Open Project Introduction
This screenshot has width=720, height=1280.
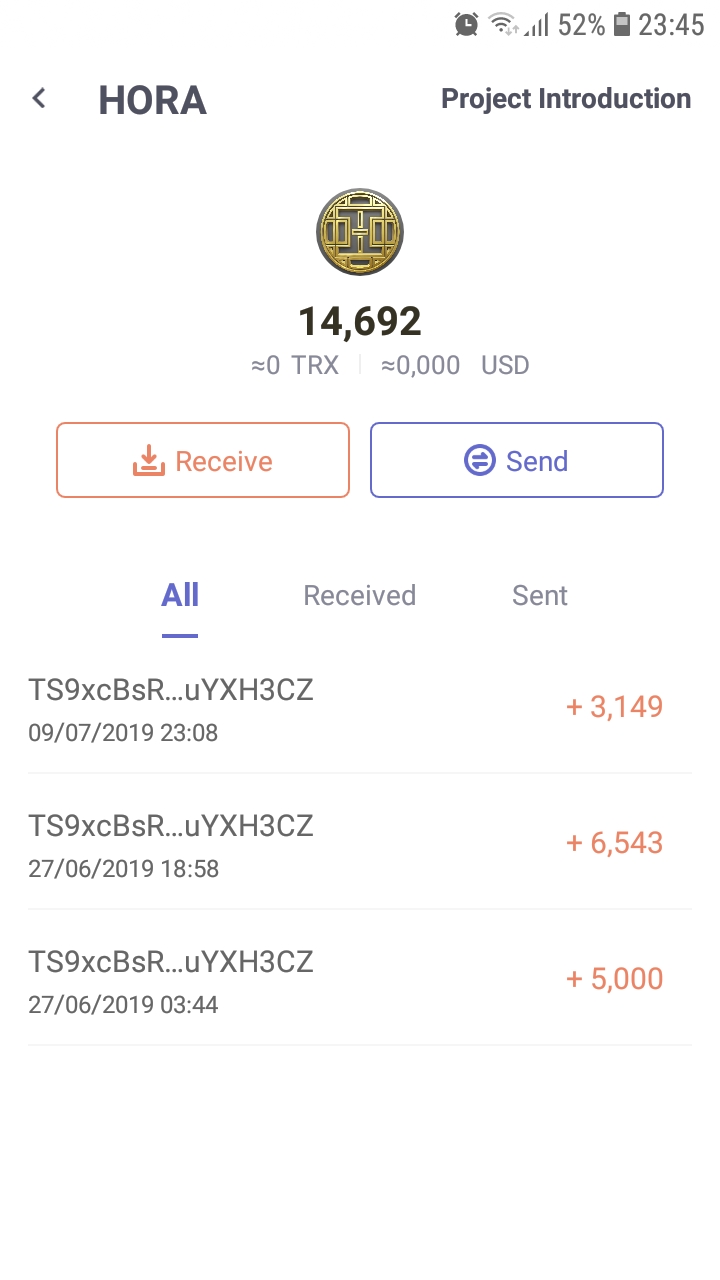tap(566, 99)
